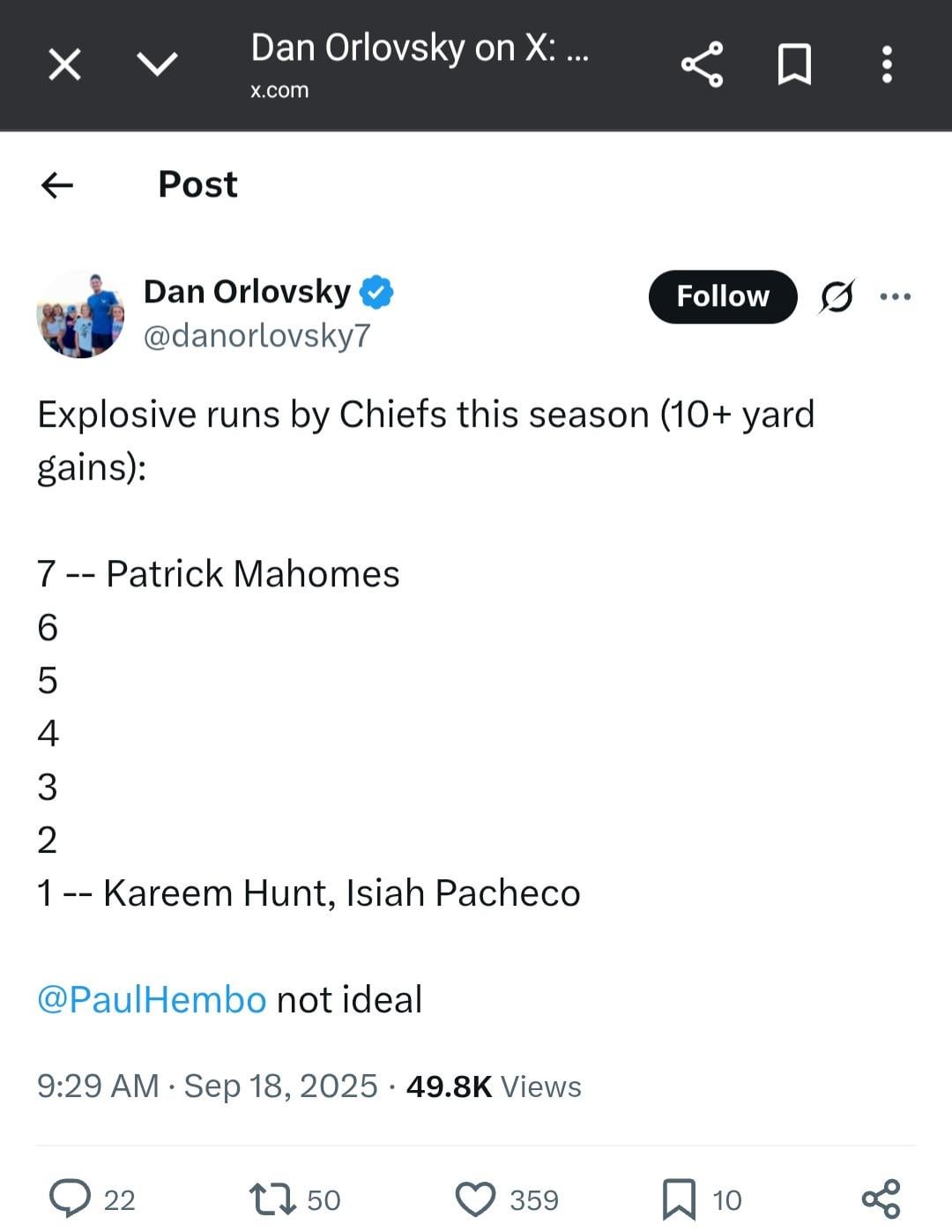Open the @PaulHembo mention link
This screenshot has width=952, height=1232.
click(152, 999)
